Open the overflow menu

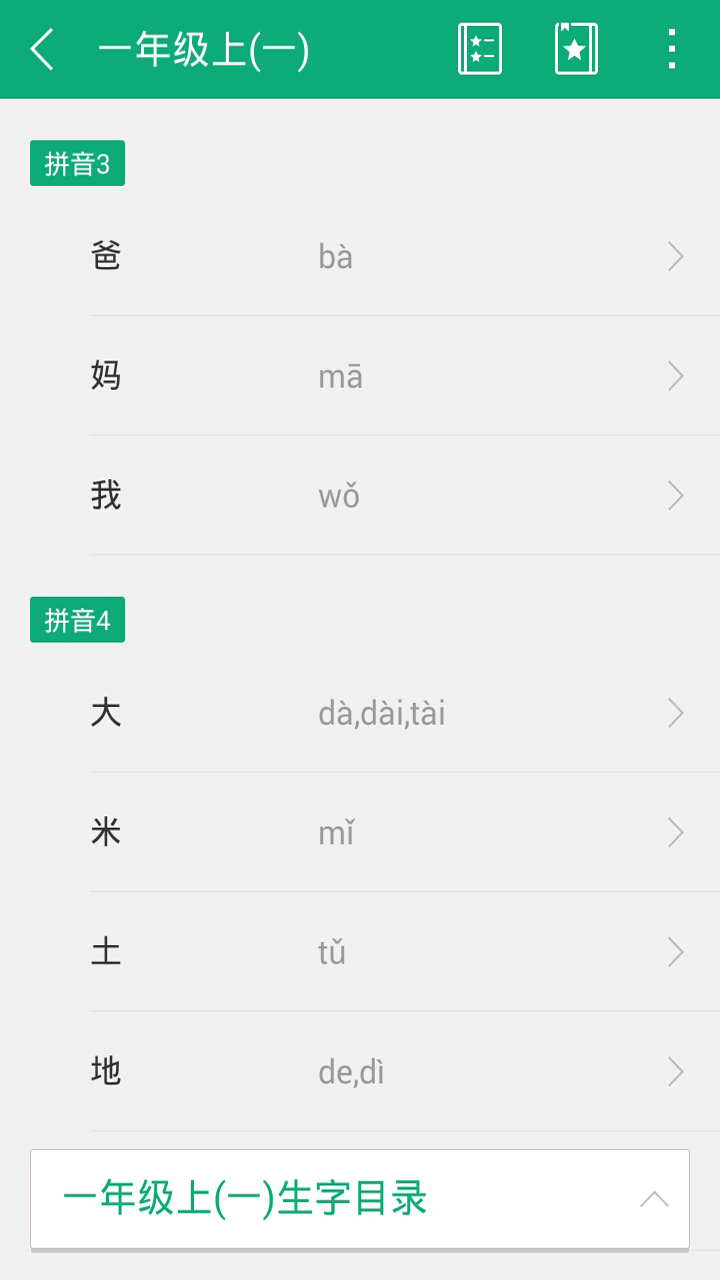[671, 49]
